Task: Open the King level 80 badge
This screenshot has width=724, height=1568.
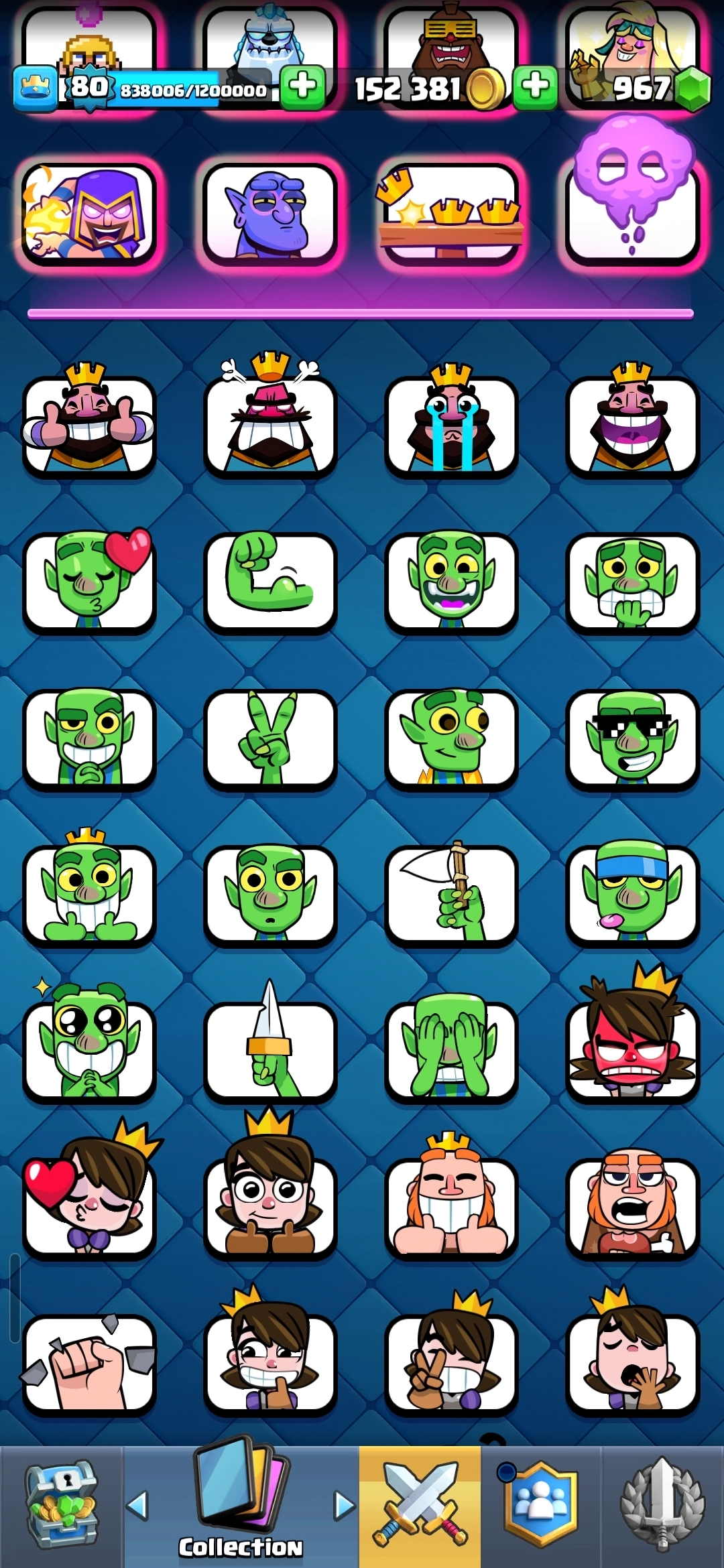Action: click(x=89, y=88)
